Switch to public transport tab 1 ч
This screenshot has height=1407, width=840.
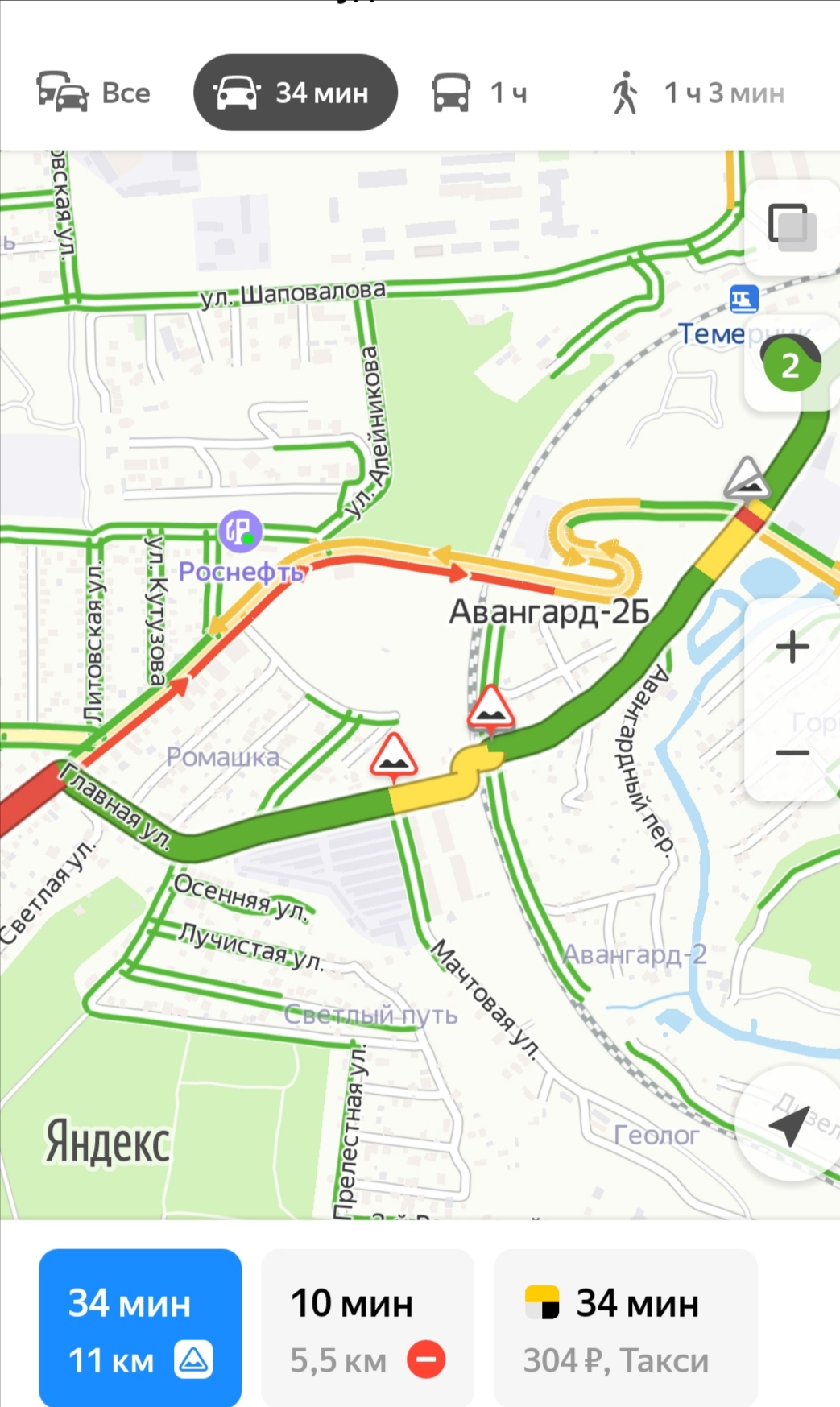[x=480, y=93]
